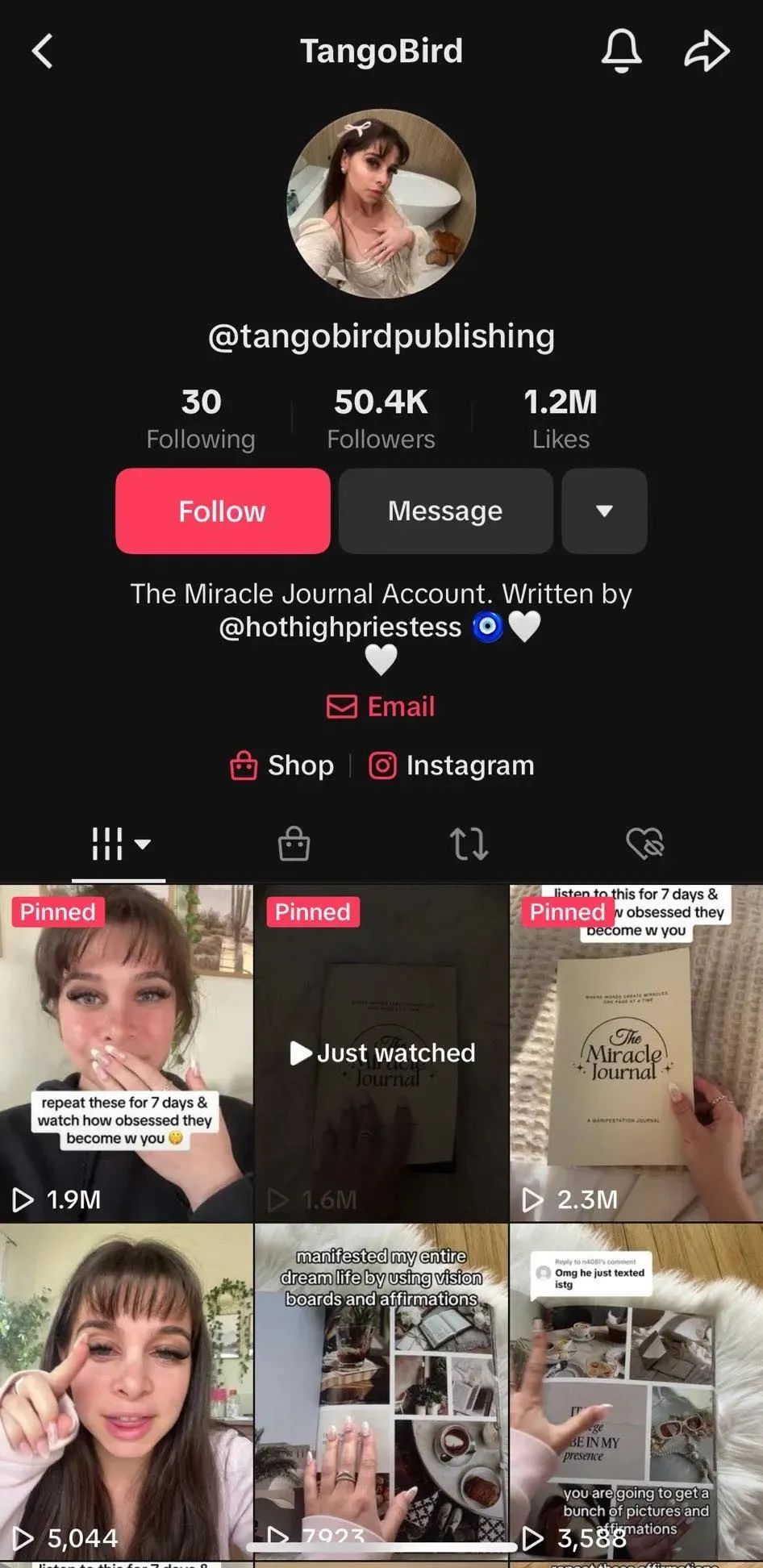Open the pinned Miracle Journal video with 2.3M views
Screen dimensions: 763x1568
coord(636,1053)
